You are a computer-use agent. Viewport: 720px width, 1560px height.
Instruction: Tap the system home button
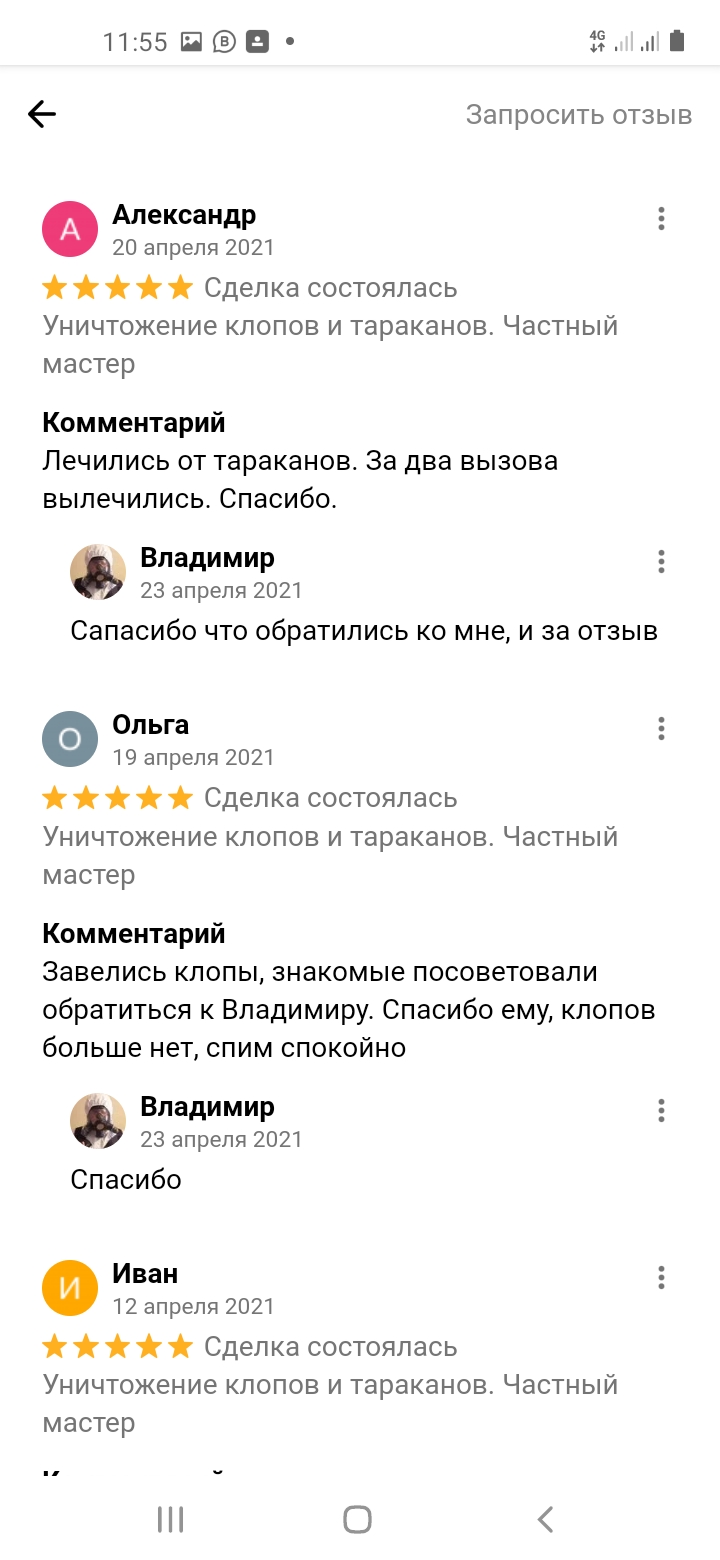(357, 1520)
